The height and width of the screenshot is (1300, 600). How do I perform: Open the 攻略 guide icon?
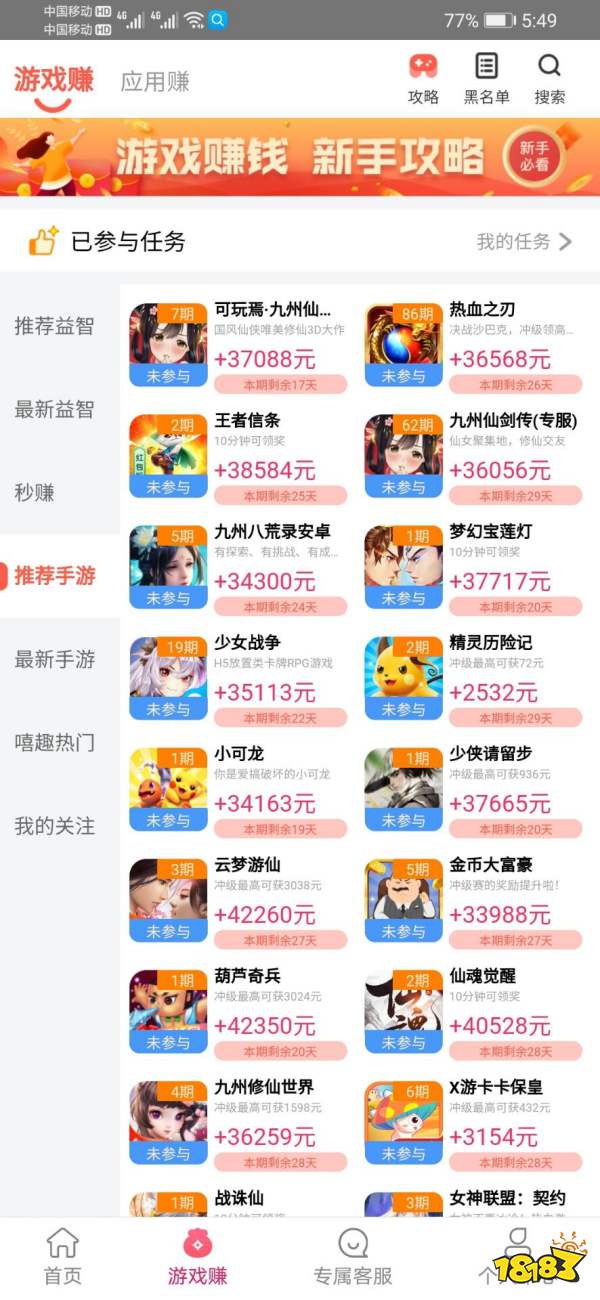coord(423,79)
